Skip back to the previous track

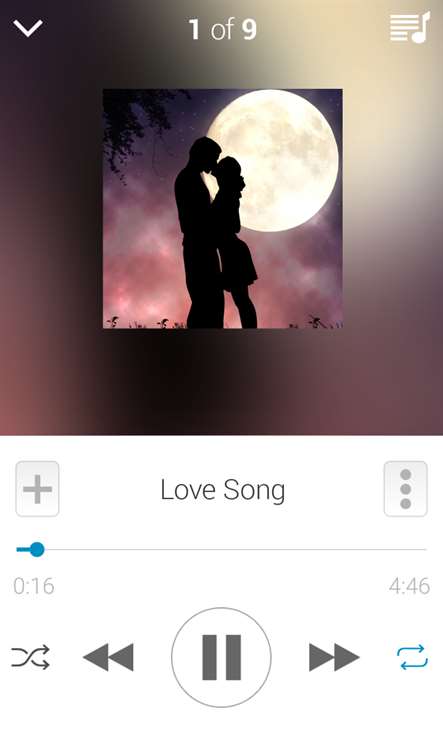tap(108, 657)
